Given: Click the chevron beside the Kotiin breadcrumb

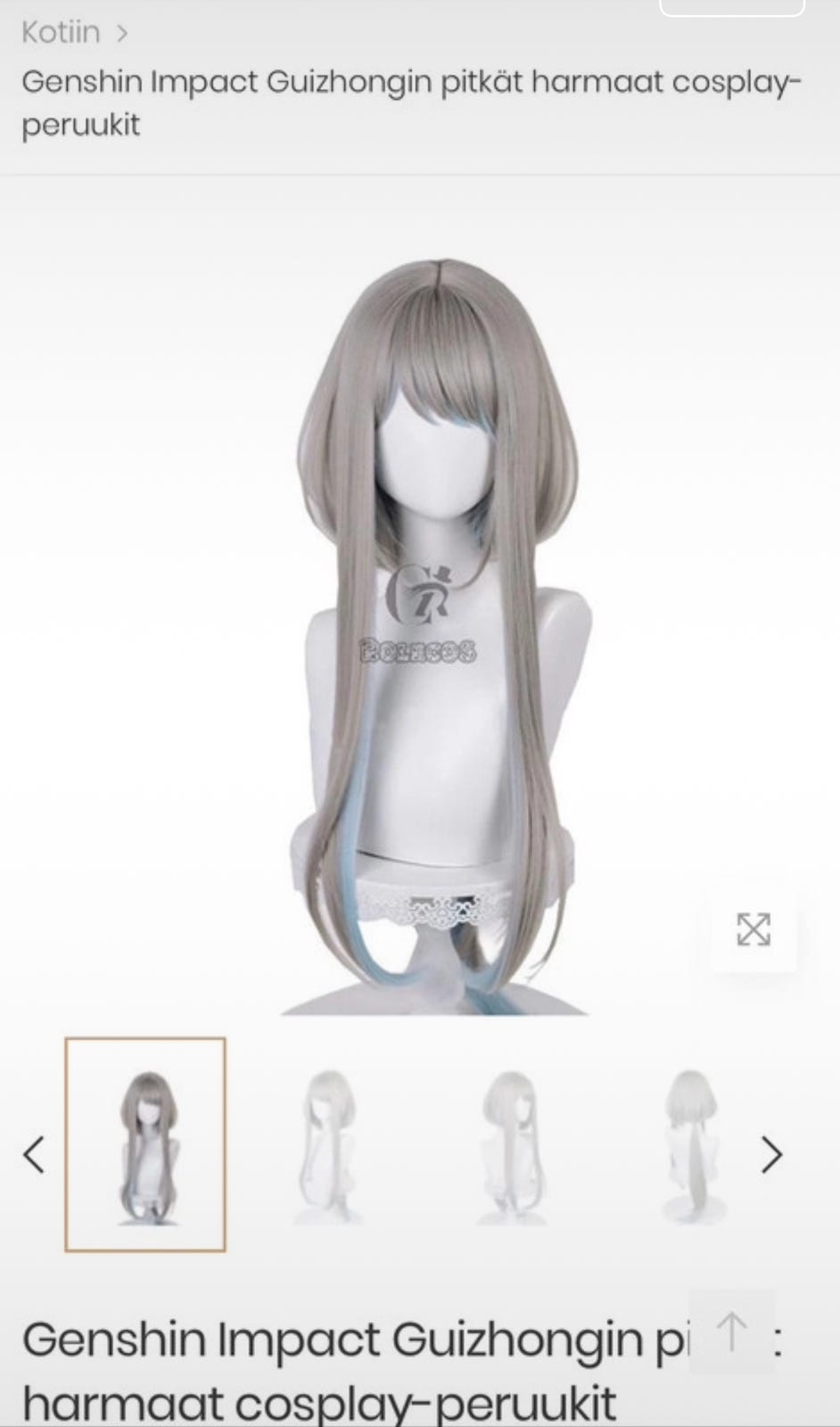Looking at the screenshot, I should pyautogui.click(x=121, y=32).
